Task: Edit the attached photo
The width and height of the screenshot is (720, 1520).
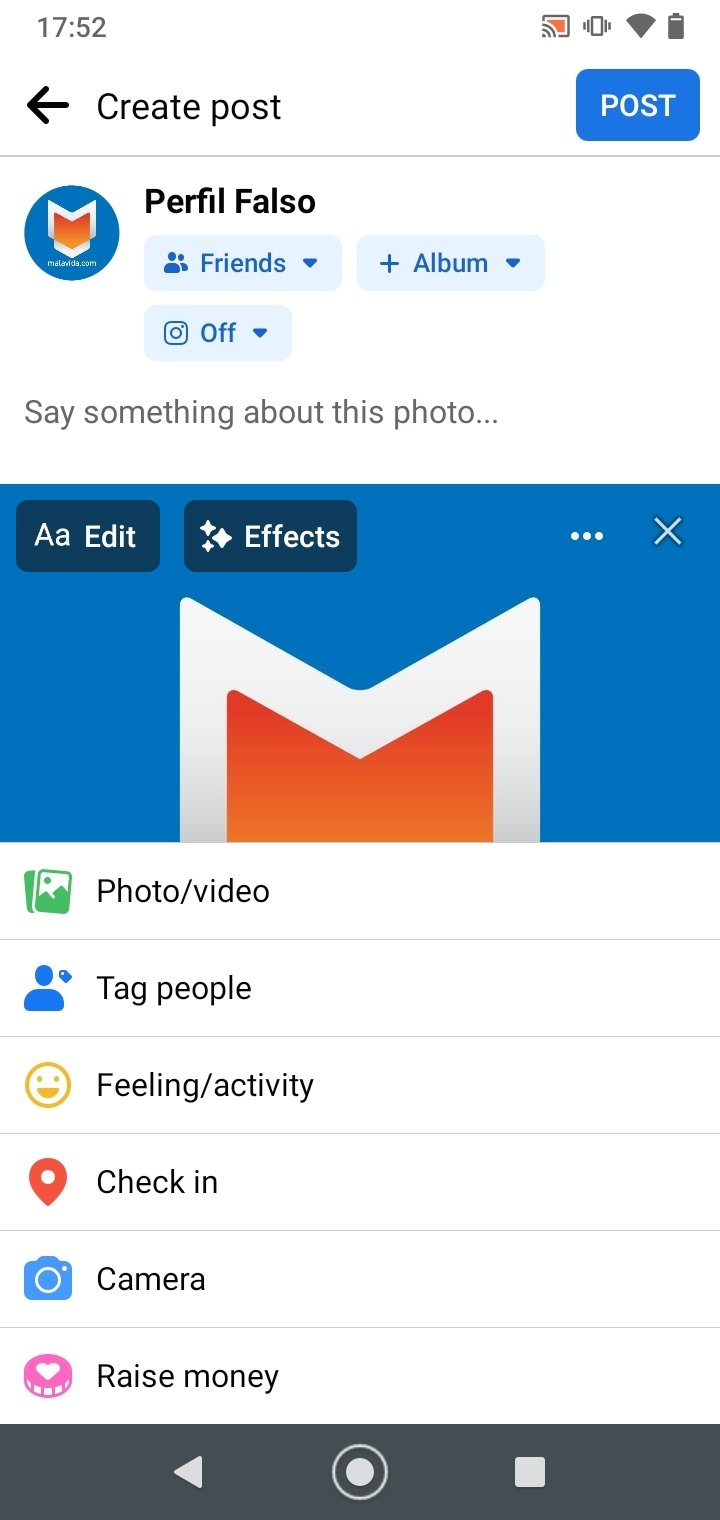Action: point(88,536)
